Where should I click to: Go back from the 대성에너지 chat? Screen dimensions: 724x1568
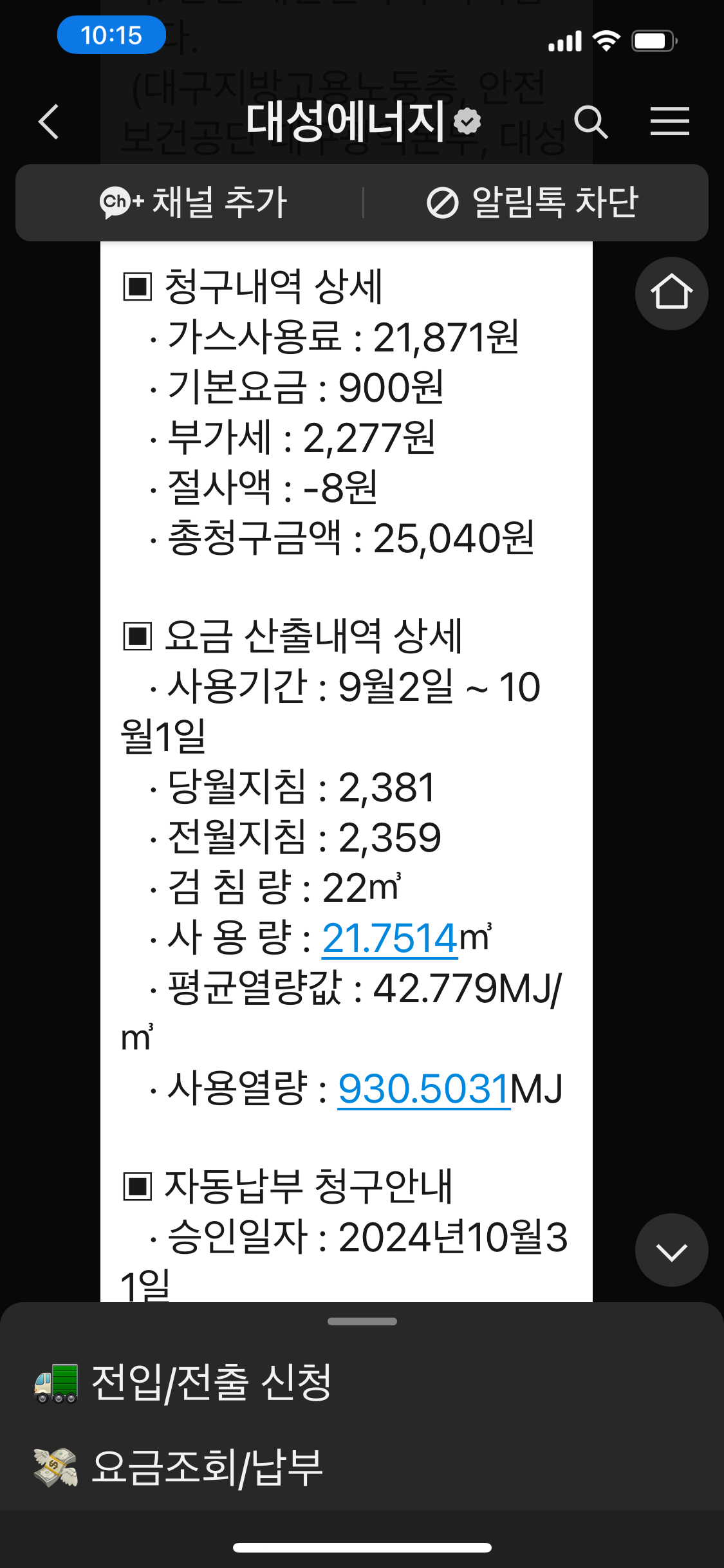49,122
